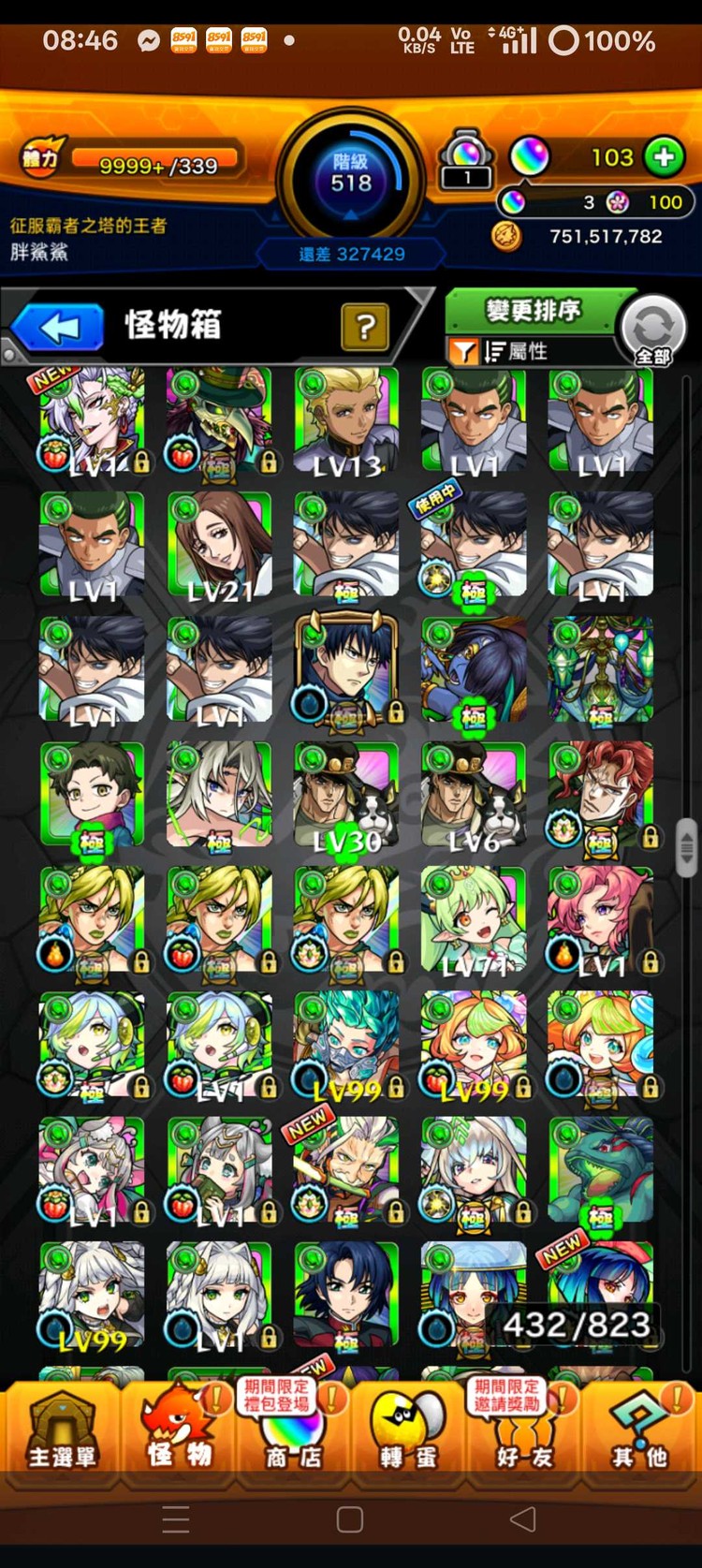Select the green dinosaur monster
Screen dimensions: 702x1568
600,1170
